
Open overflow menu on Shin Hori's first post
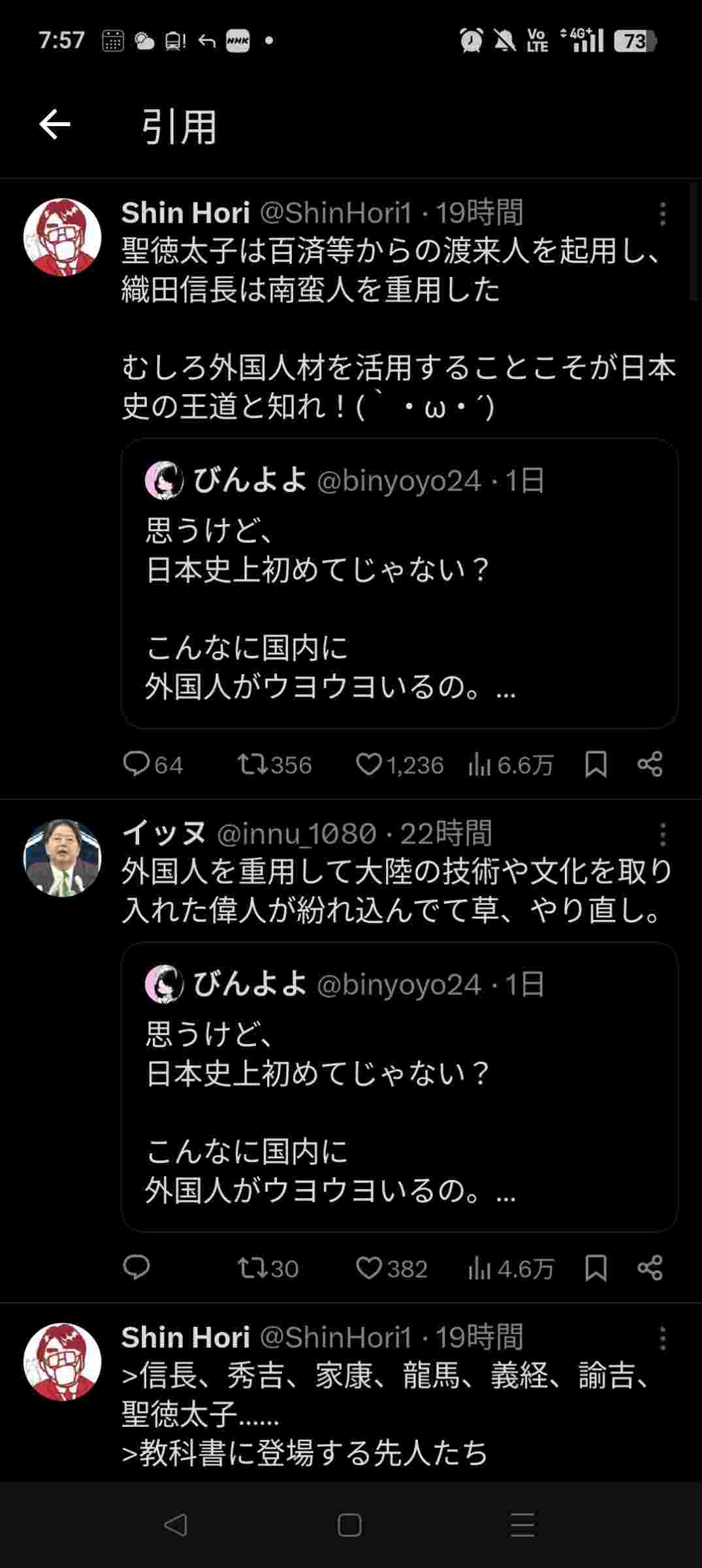663,214
